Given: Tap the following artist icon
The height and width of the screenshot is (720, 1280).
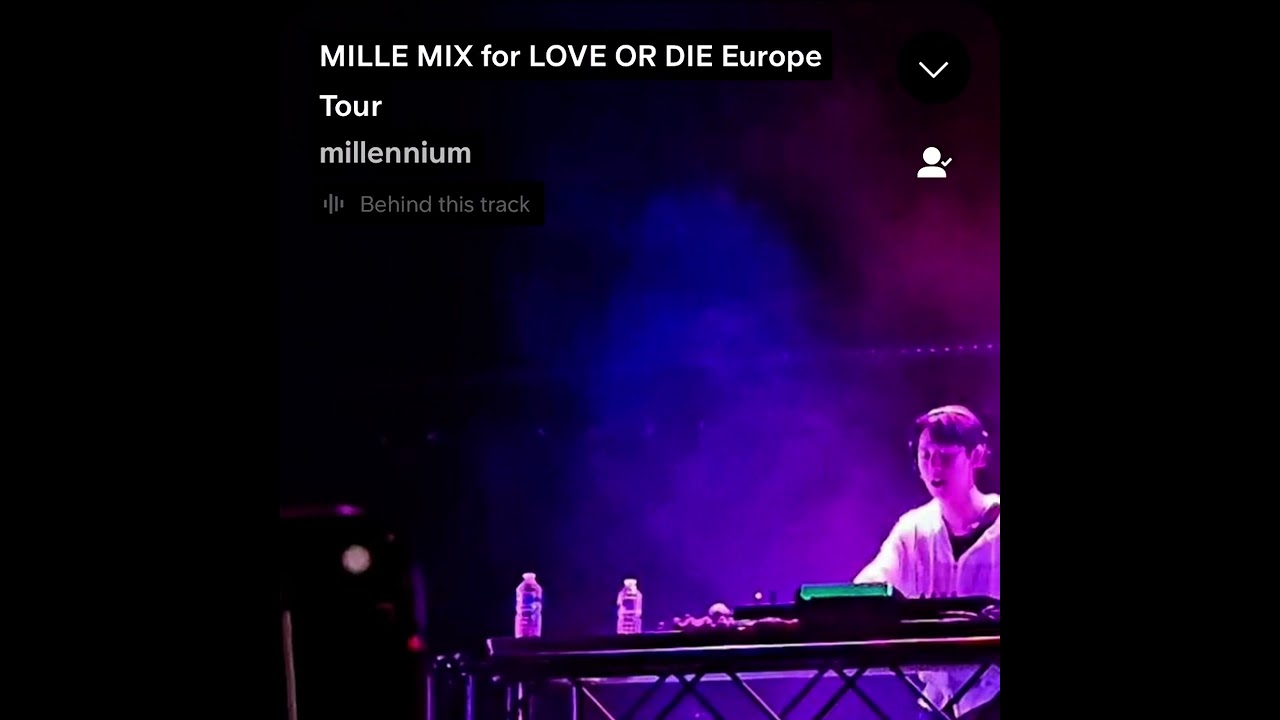Looking at the screenshot, I should [x=934, y=162].
